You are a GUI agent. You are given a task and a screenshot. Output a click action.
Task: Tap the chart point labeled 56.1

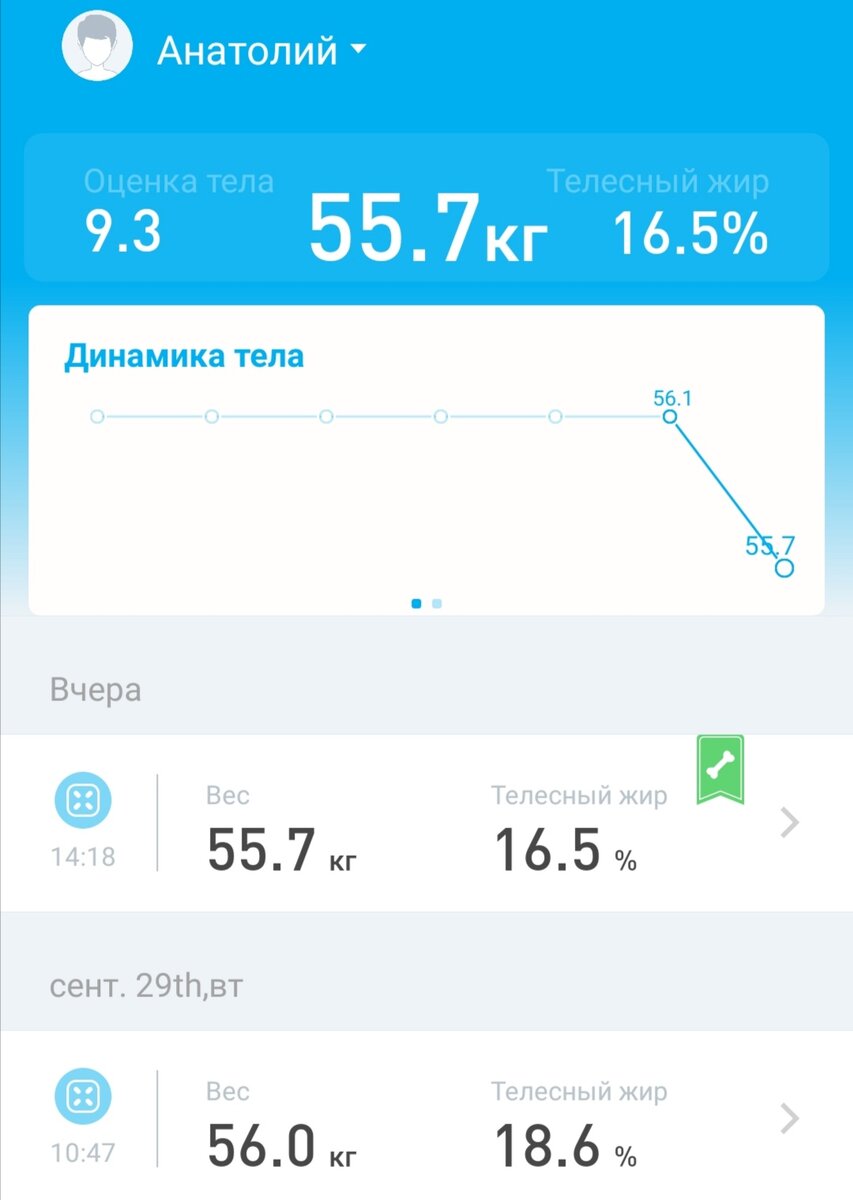(668, 418)
